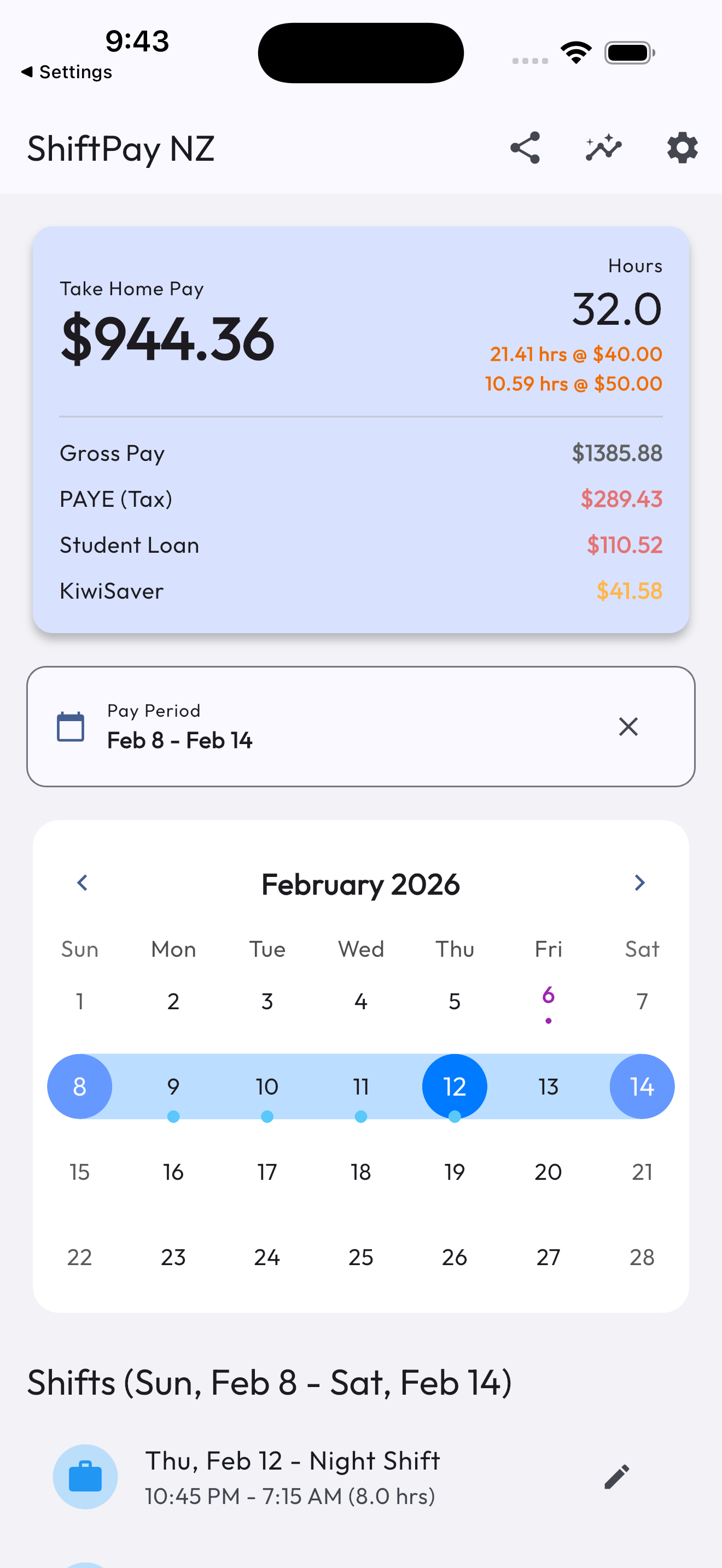Open the February 2026 month header
Image resolution: width=722 pixels, height=1568 pixels.
[x=360, y=884]
